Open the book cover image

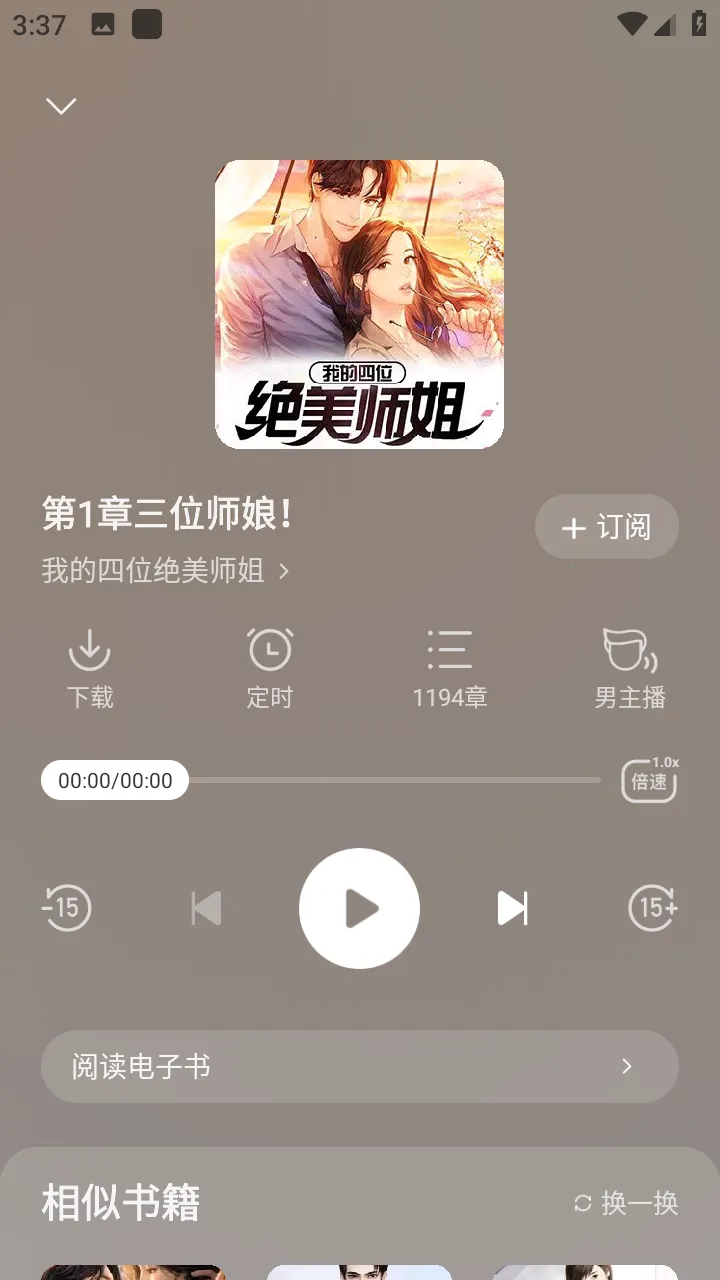coord(359,304)
